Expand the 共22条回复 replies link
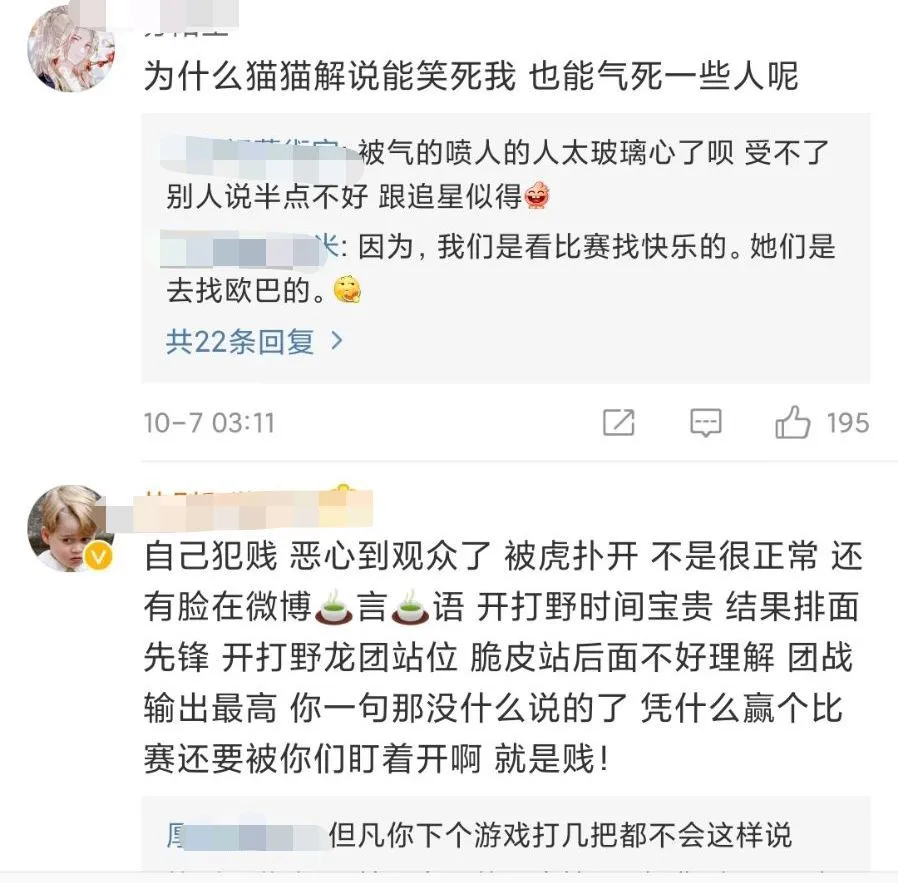Screen dimensions: 898x883 [x=254, y=342]
